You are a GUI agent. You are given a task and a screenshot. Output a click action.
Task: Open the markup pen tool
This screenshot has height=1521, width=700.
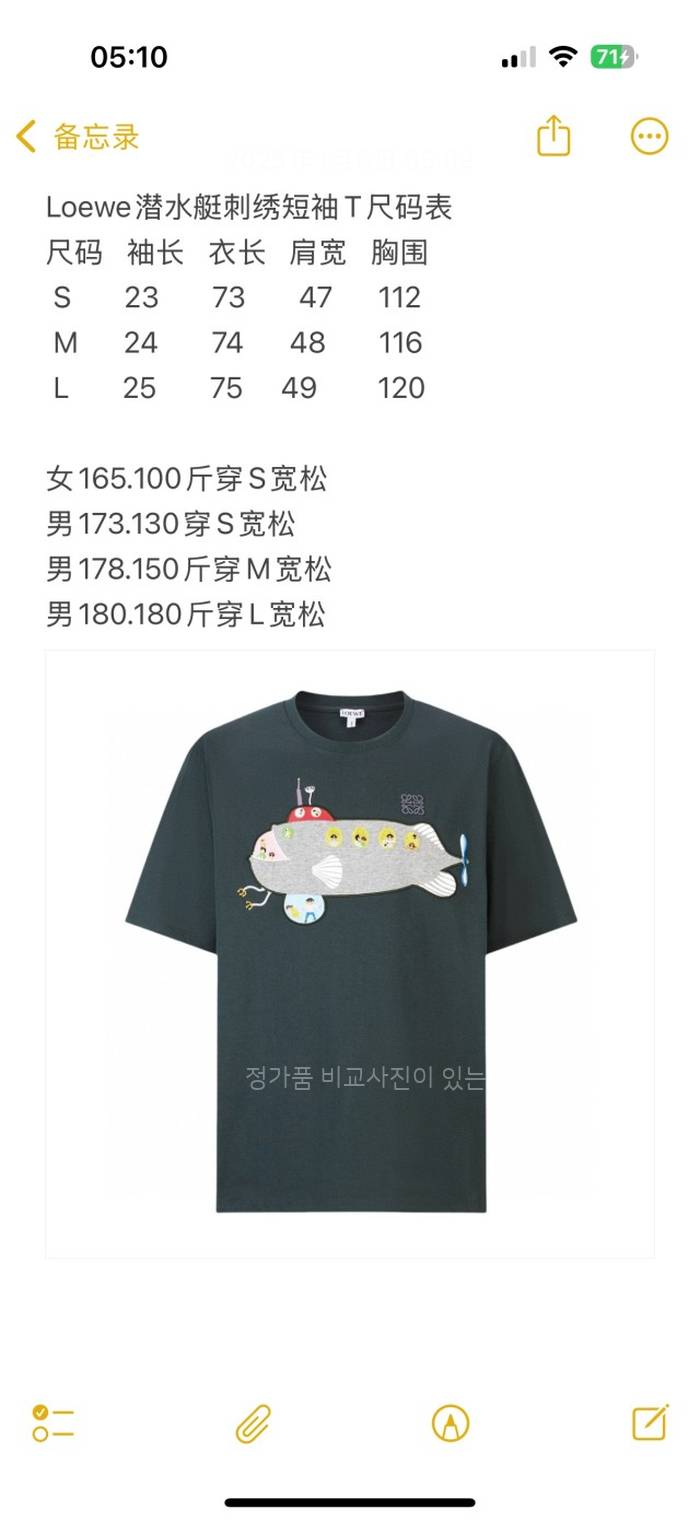pyautogui.click(x=450, y=1422)
